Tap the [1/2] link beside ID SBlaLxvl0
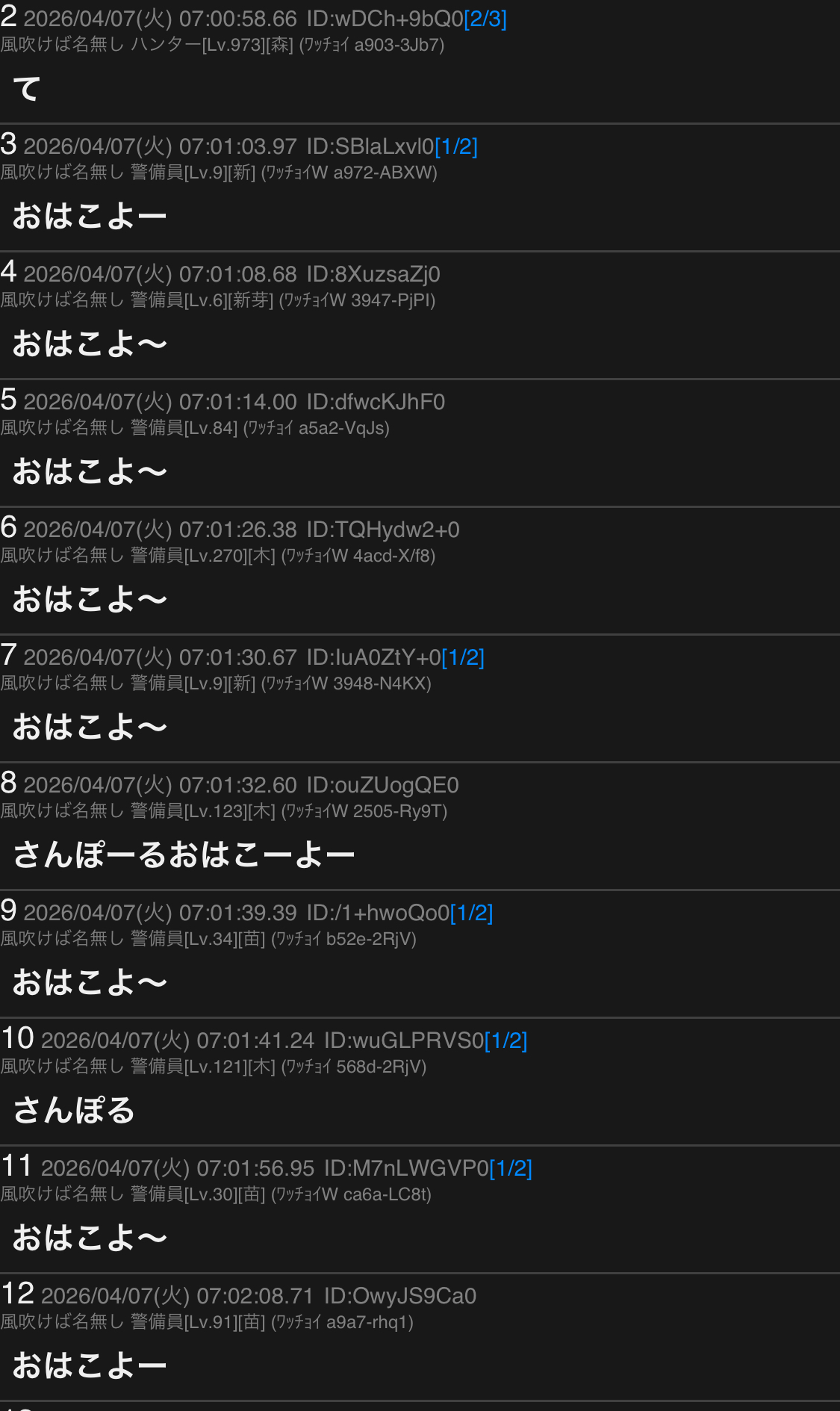 coord(456,146)
